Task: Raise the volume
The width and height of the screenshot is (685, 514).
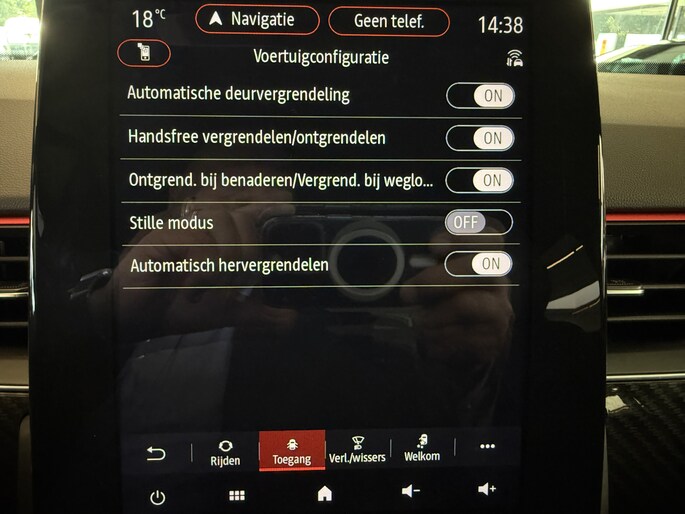Action: 487,489
